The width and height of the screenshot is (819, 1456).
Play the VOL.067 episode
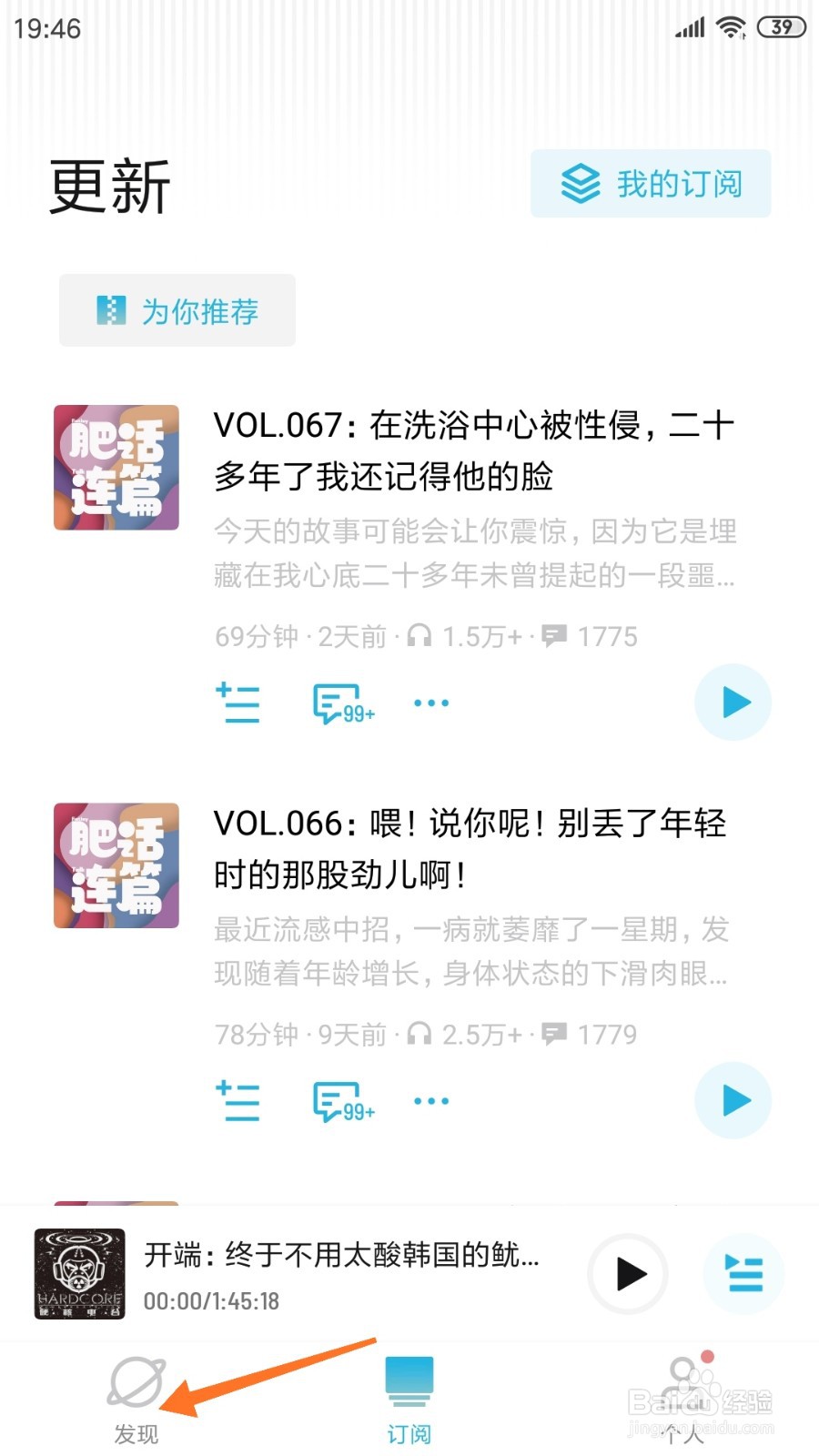(733, 702)
